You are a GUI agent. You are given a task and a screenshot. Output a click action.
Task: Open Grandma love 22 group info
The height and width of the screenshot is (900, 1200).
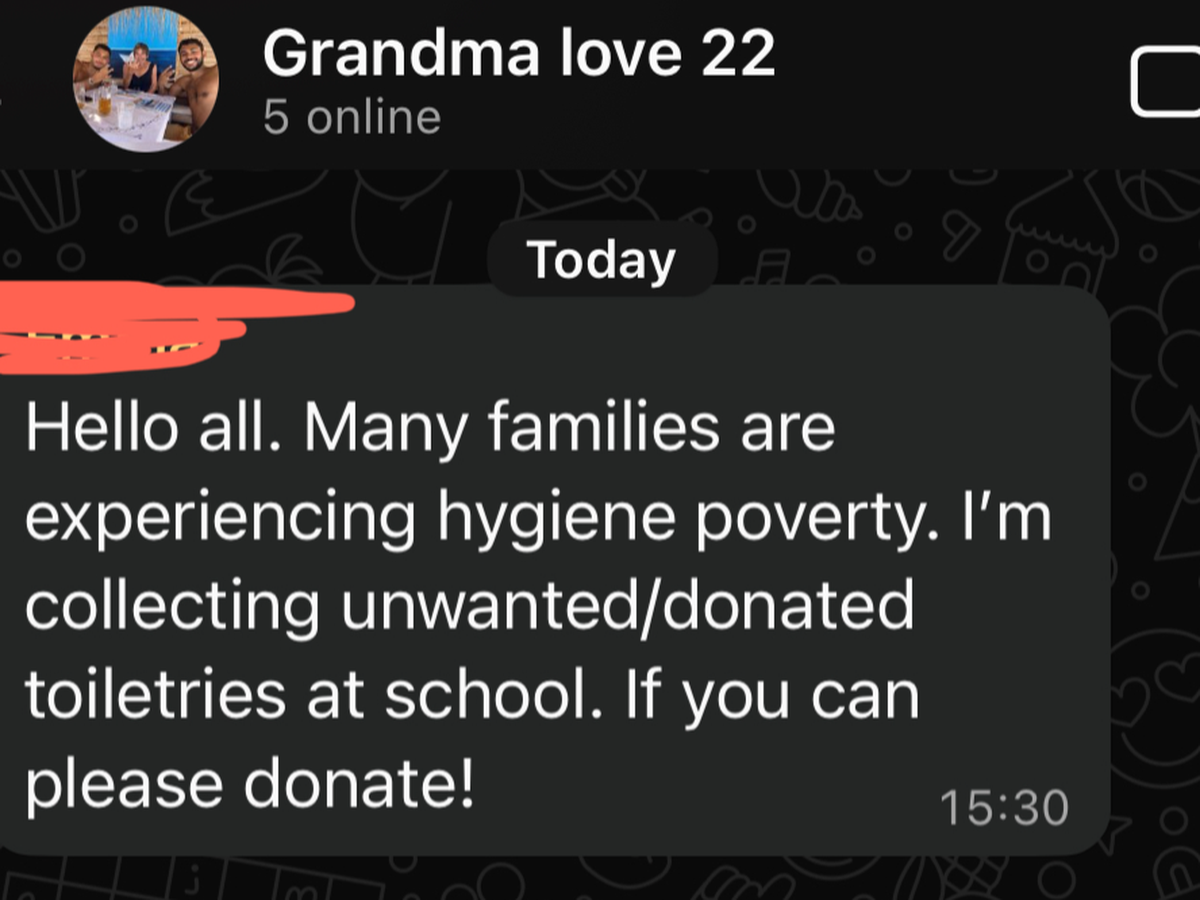[518, 55]
